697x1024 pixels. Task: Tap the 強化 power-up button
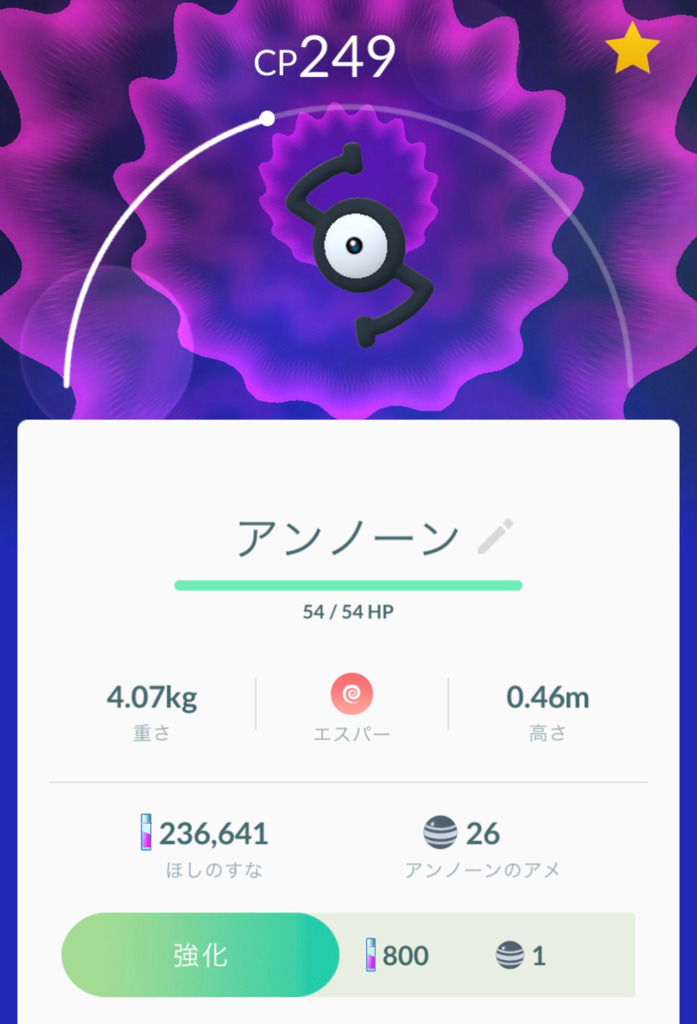pyautogui.click(x=201, y=955)
